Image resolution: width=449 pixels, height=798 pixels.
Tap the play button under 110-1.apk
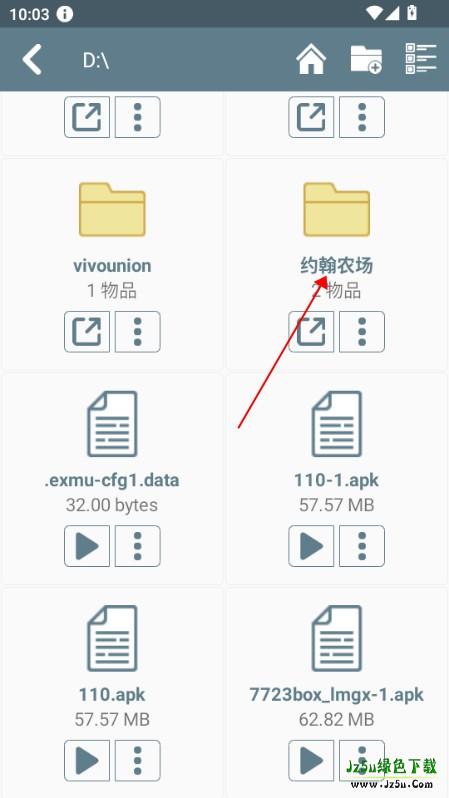tap(311, 546)
